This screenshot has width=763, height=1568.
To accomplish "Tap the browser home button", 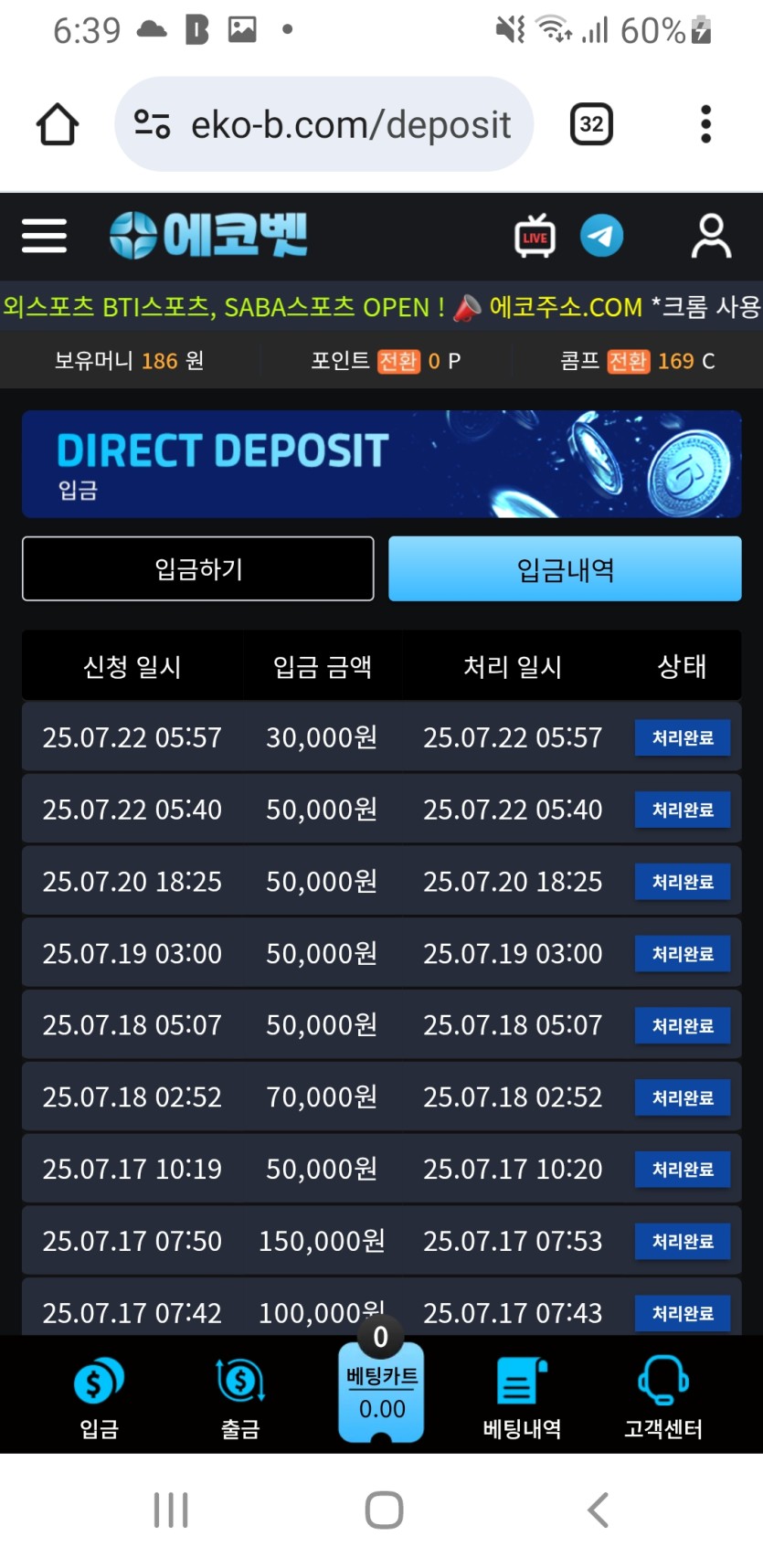I will pos(58,124).
